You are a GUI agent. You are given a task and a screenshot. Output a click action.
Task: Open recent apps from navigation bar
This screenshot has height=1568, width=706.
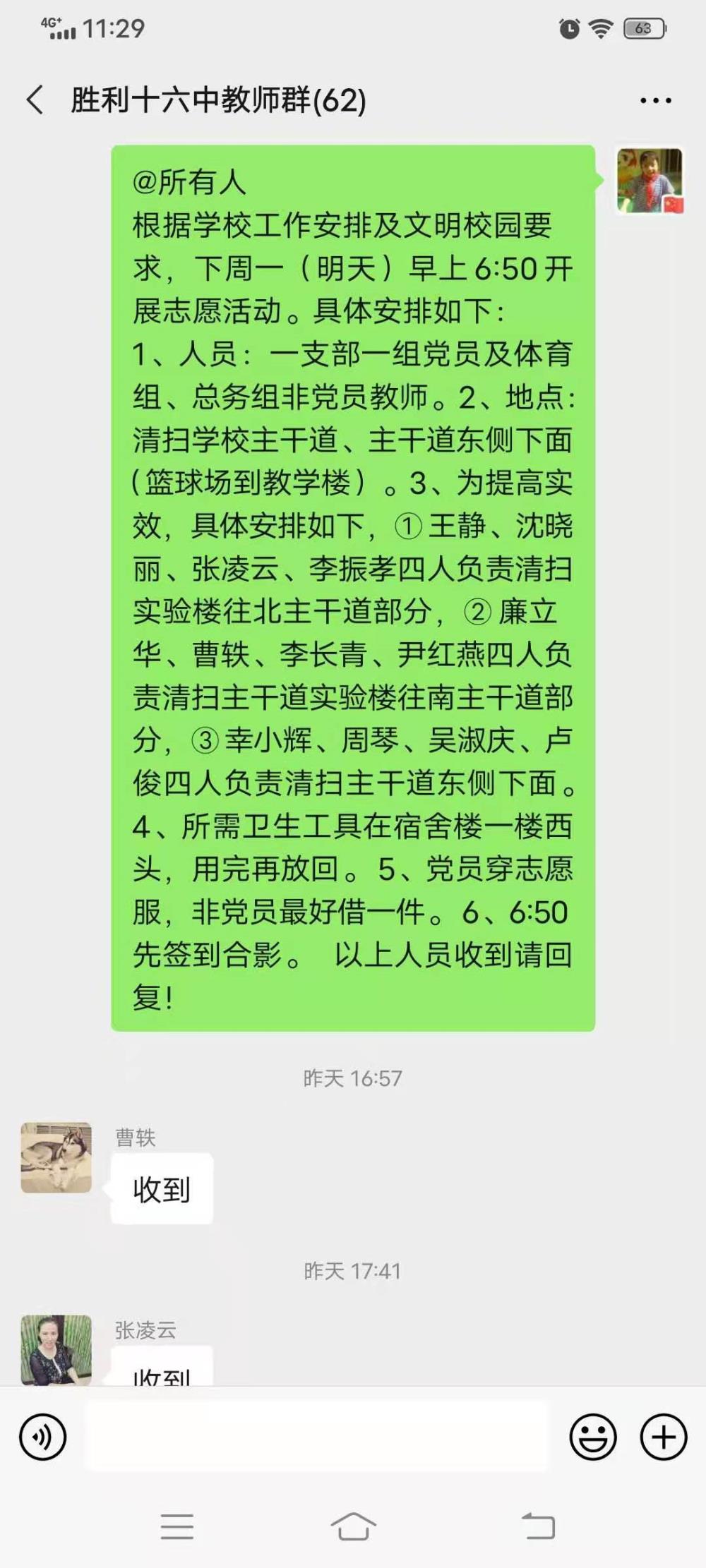[176, 1527]
